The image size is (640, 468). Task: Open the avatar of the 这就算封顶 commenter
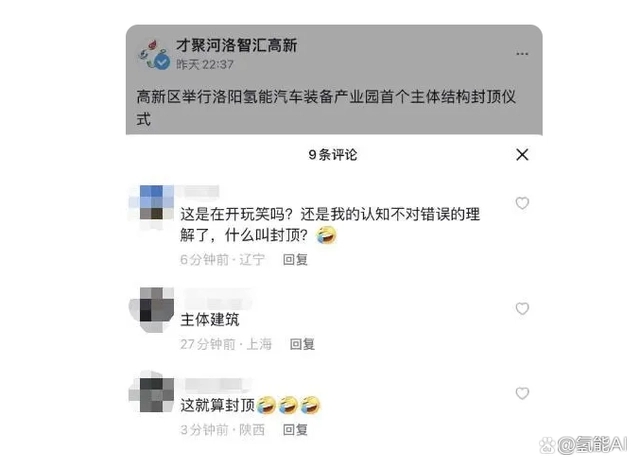[x=152, y=391]
